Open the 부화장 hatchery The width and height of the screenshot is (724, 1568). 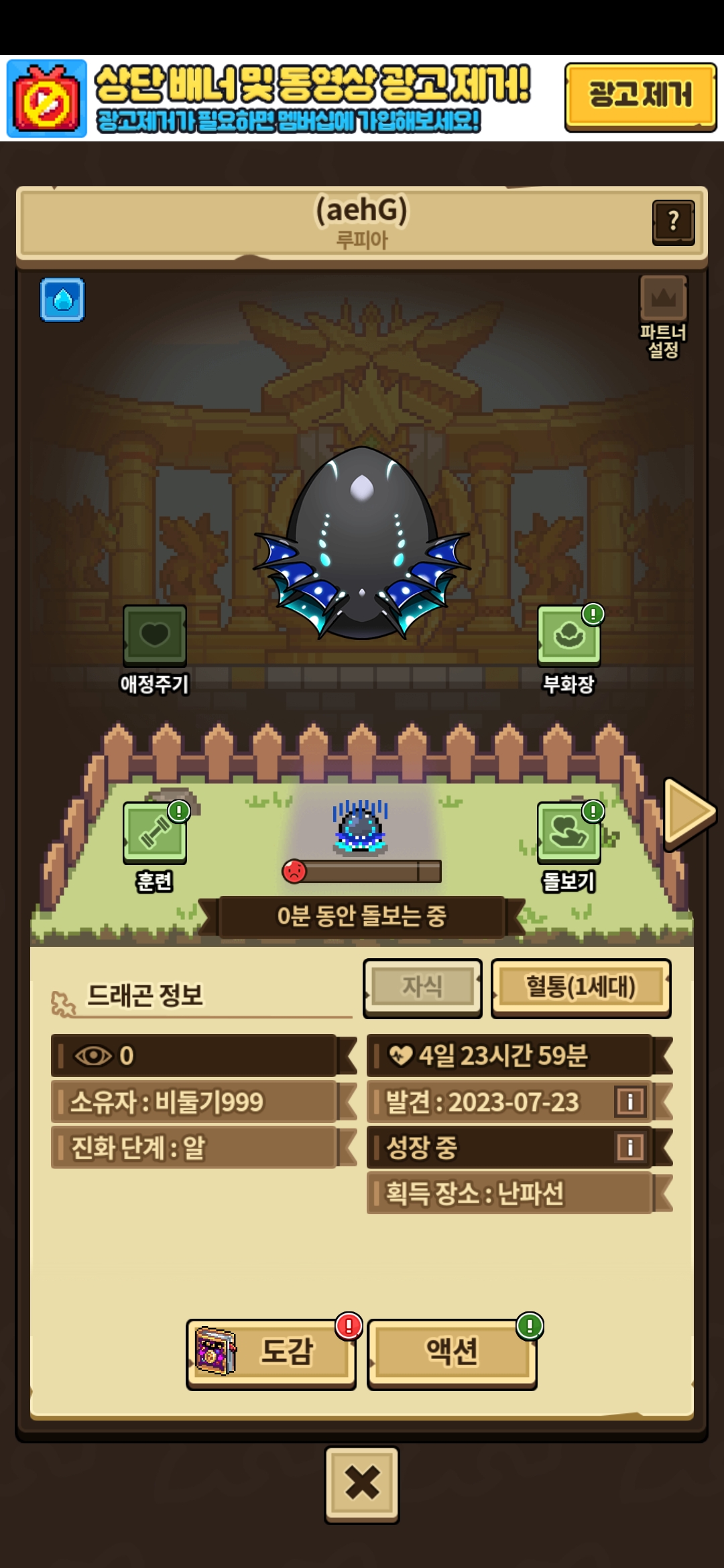pos(568,636)
